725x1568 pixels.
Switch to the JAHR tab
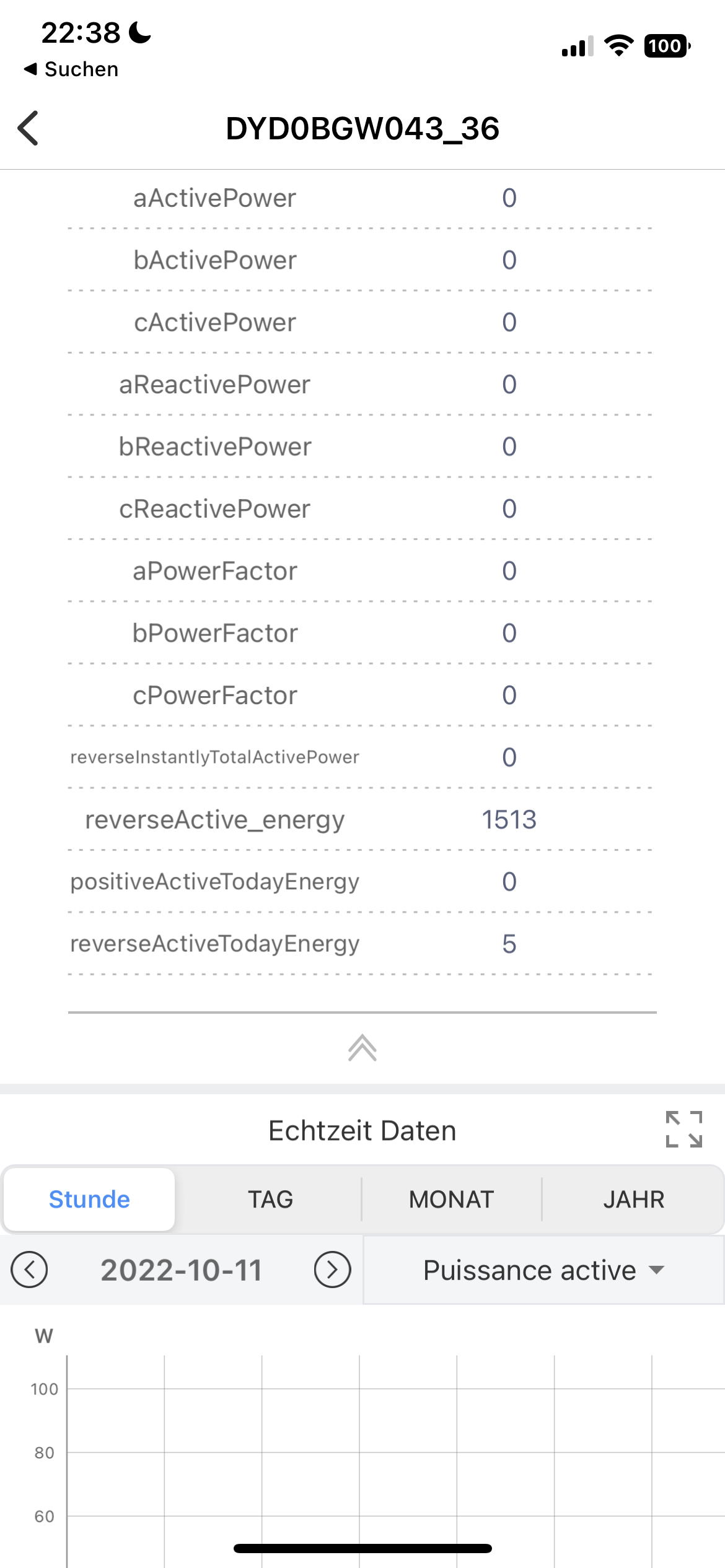[633, 1200]
